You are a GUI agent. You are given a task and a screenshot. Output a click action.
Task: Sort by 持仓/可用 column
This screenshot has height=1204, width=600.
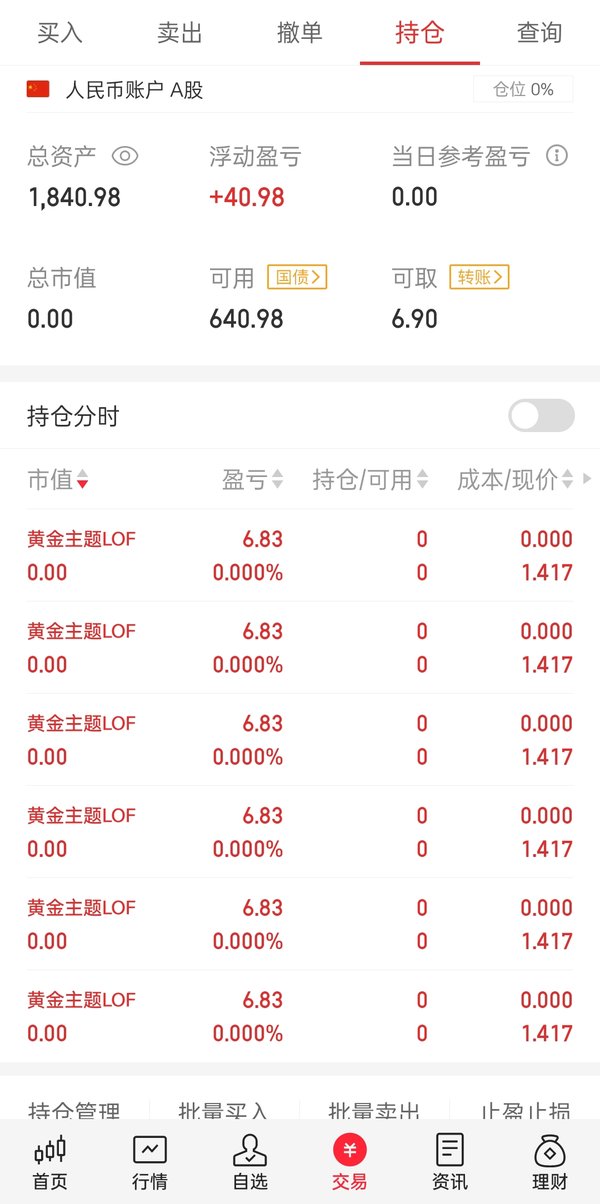click(x=371, y=480)
